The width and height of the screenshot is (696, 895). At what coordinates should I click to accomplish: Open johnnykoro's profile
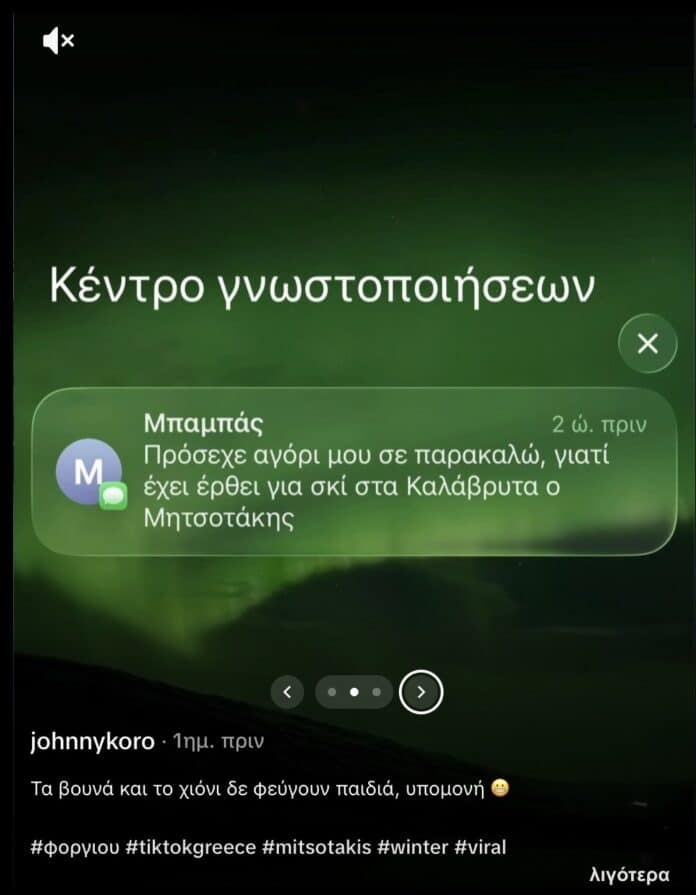coord(93,742)
